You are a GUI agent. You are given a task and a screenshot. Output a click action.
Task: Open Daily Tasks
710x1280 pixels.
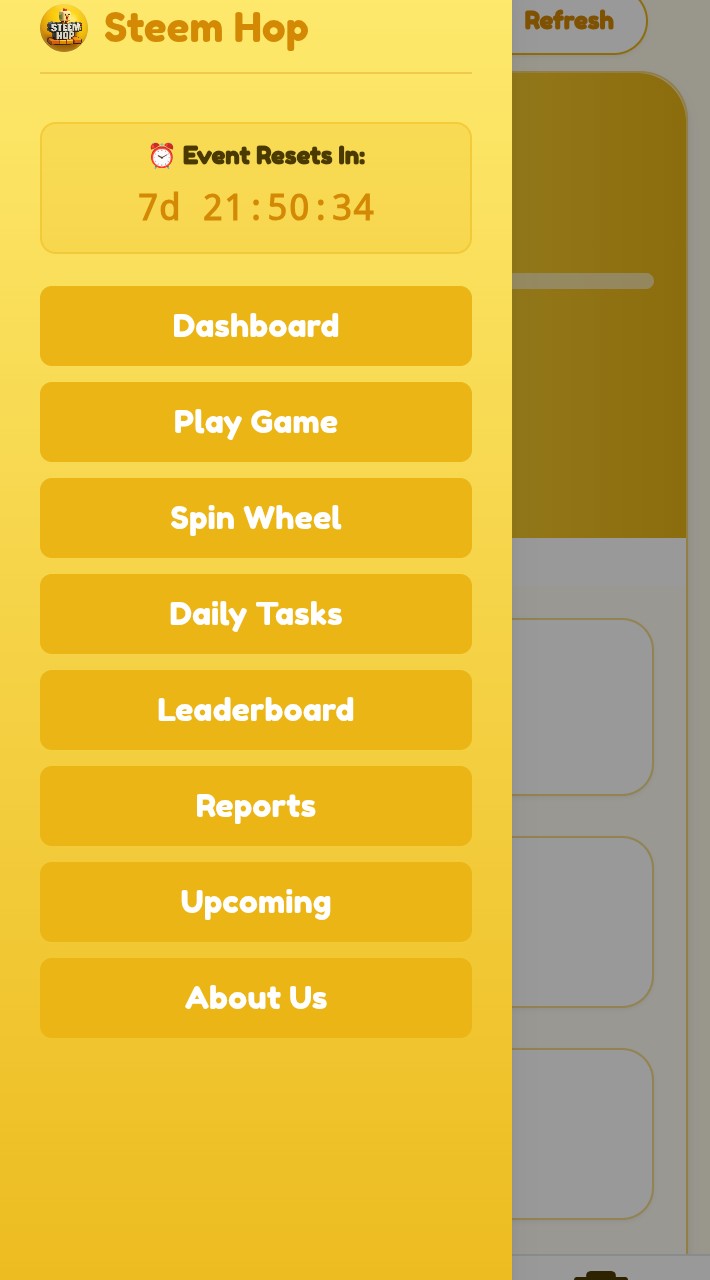[x=256, y=614]
